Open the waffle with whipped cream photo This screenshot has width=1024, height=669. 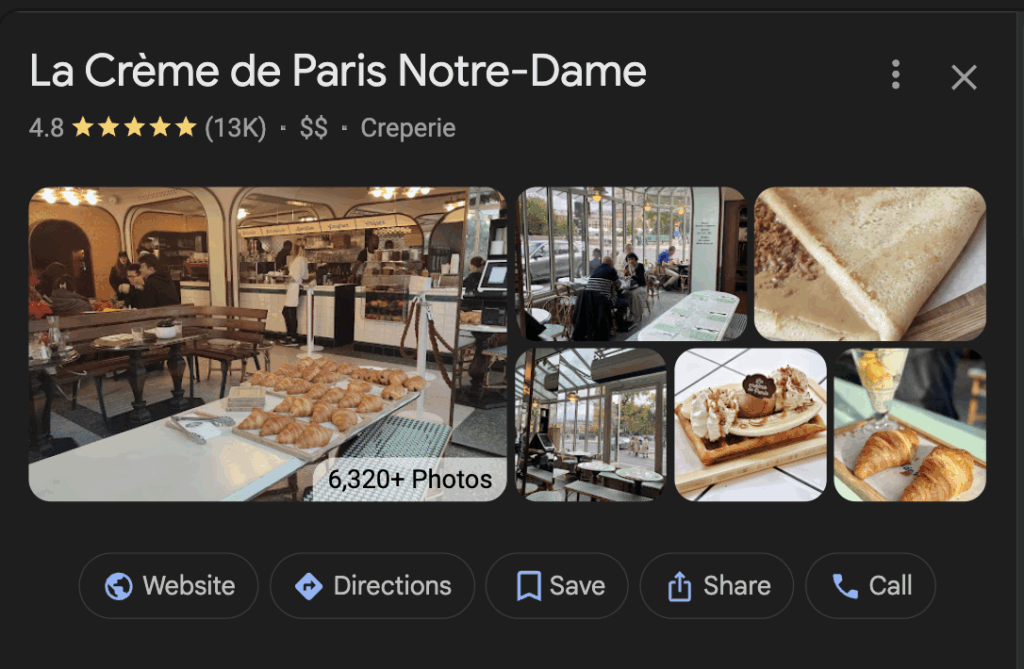(x=750, y=423)
